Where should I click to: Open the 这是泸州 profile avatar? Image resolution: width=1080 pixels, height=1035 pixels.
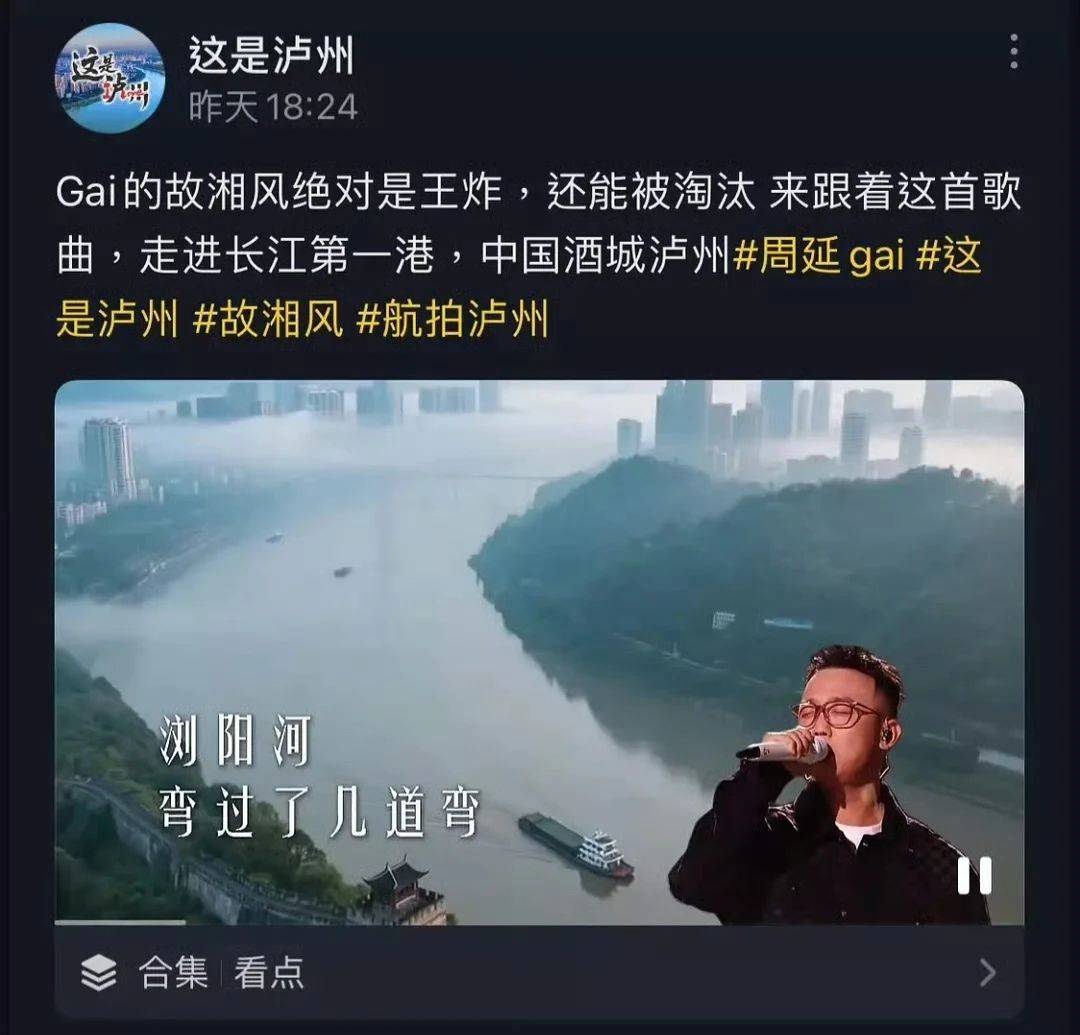coord(109,78)
